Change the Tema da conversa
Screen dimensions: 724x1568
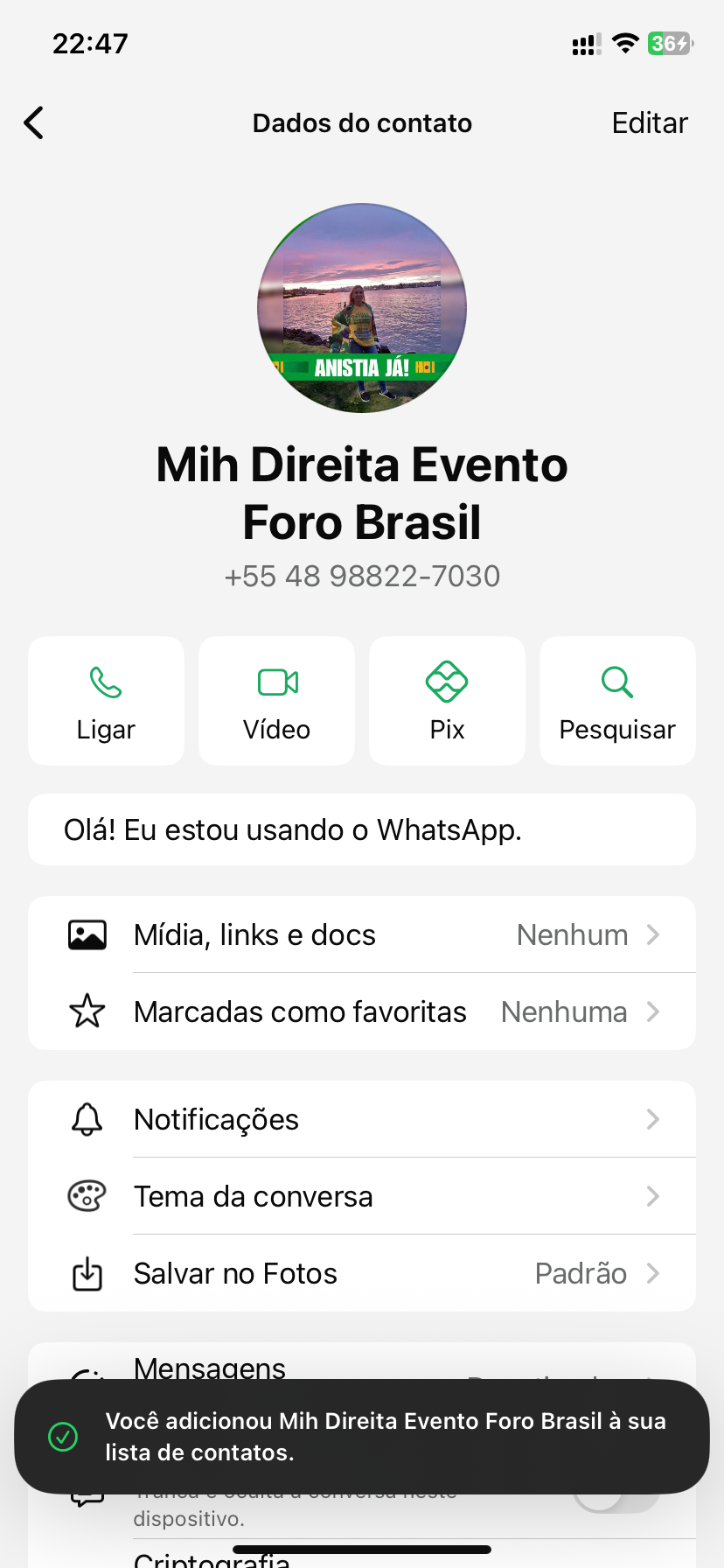click(x=362, y=1196)
